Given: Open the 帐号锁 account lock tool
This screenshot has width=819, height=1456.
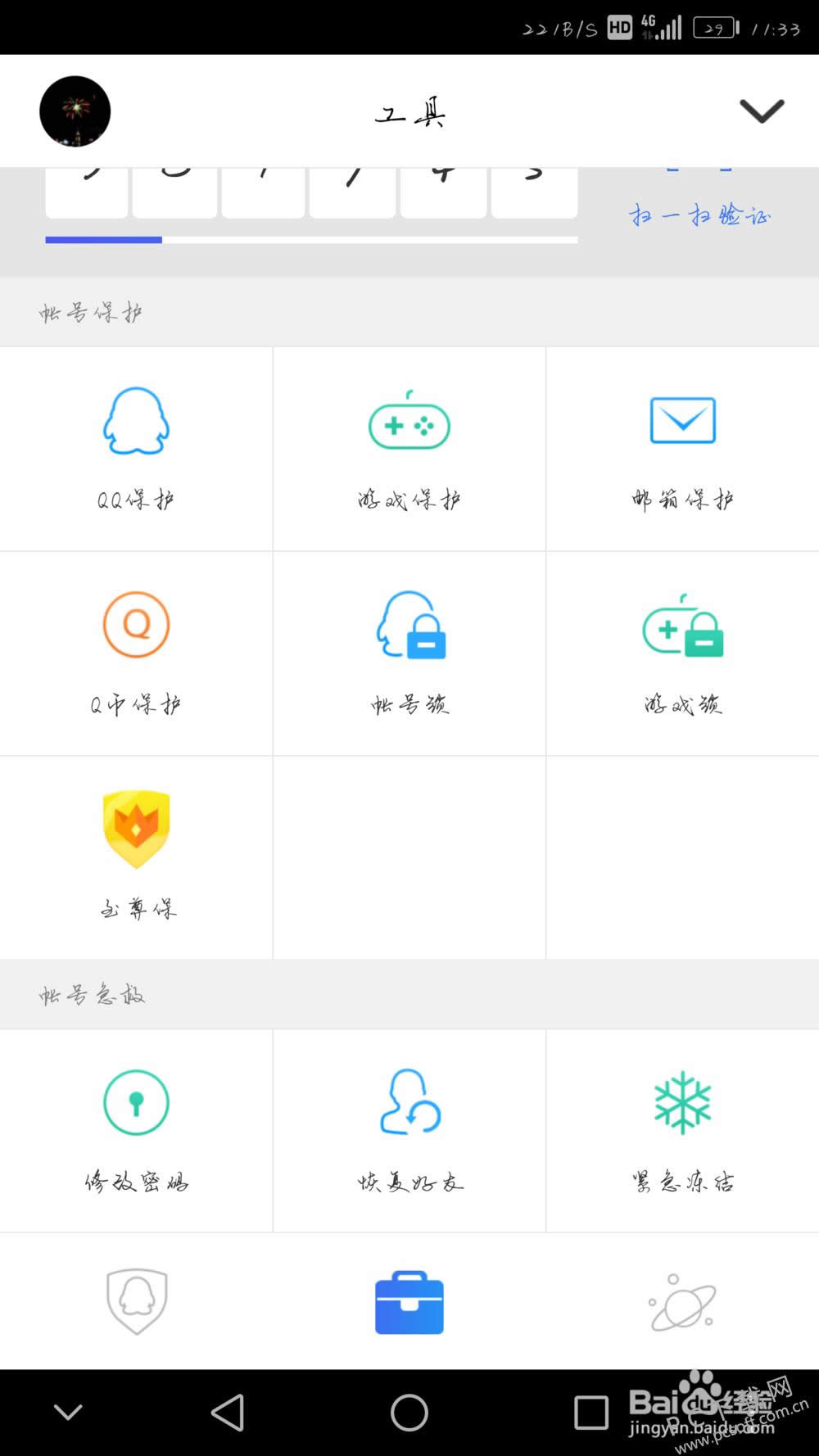Looking at the screenshot, I should click(x=409, y=653).
